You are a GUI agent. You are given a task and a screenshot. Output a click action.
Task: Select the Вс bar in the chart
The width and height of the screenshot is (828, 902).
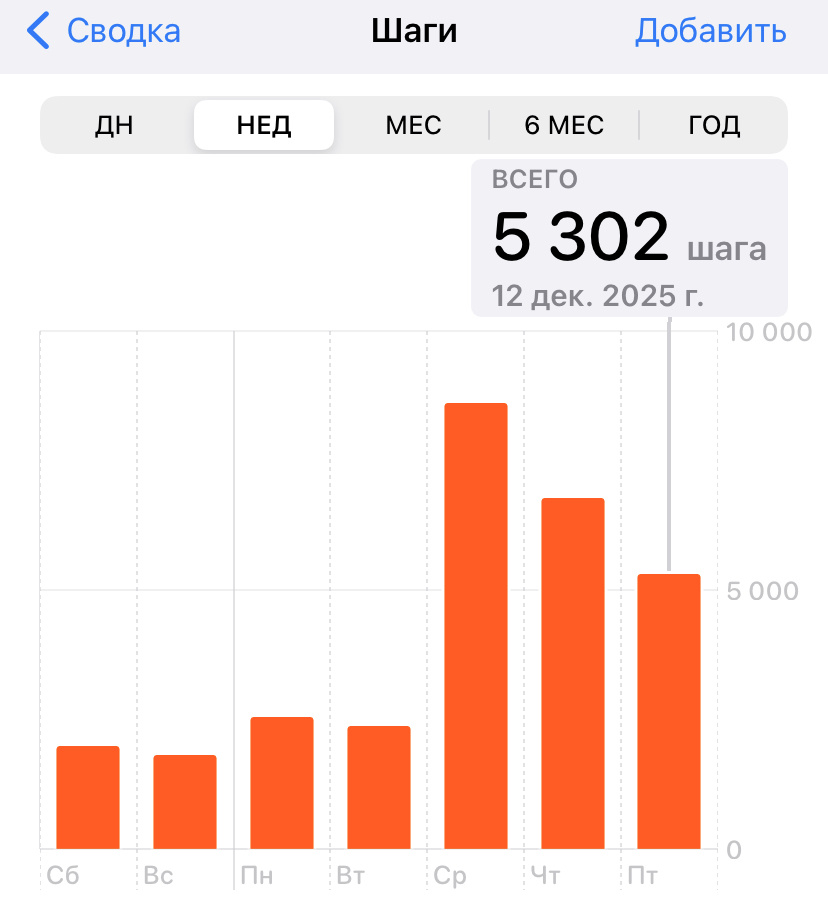(x=185, y=801)
